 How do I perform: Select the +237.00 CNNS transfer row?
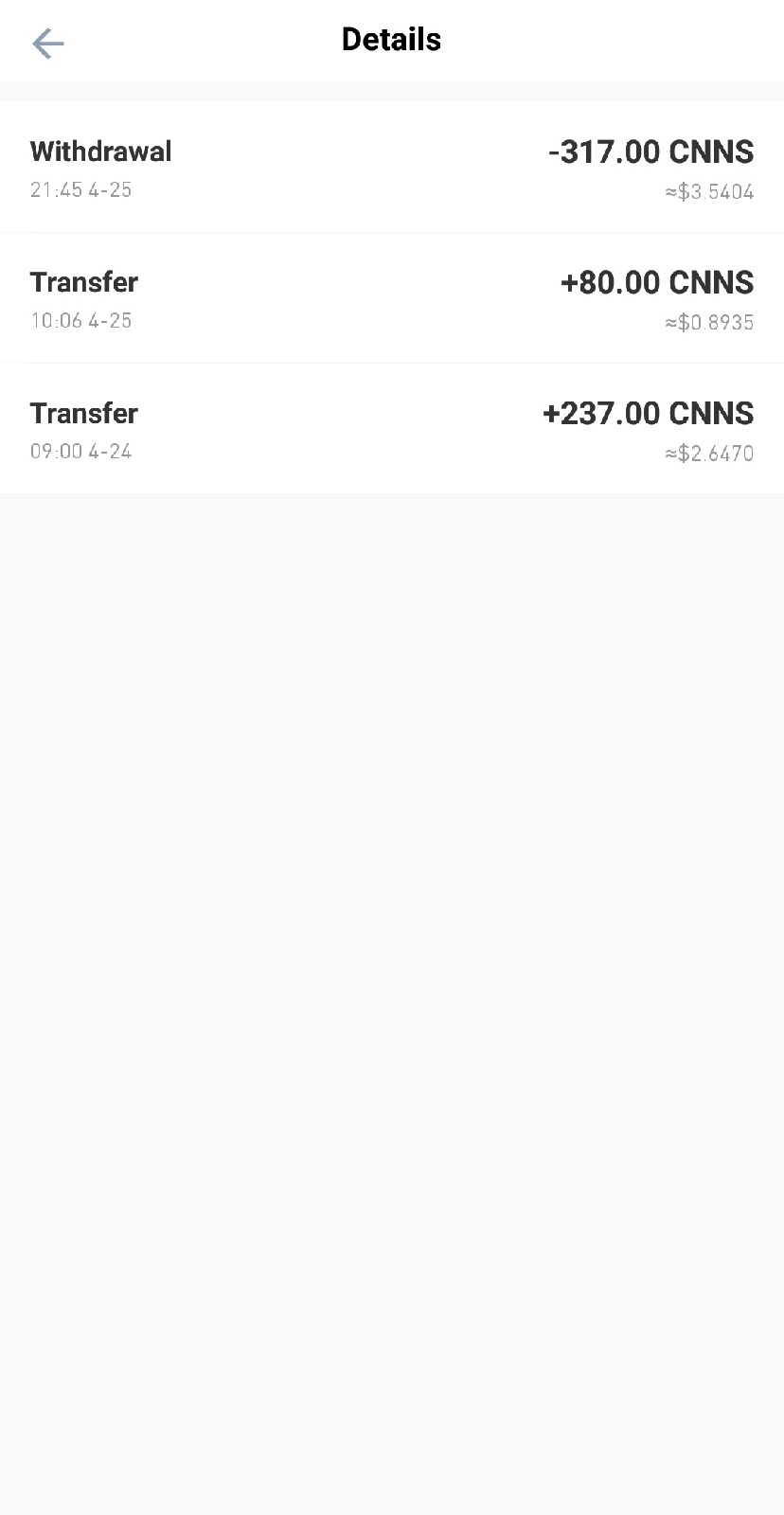[392, 429]
